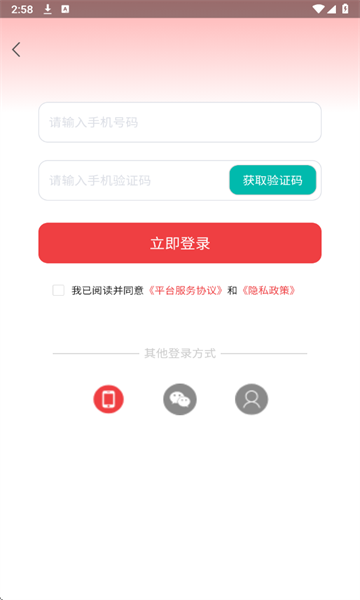Check the agreement consent checkbox
360x600 pixels.
click(x=59, y=290)
